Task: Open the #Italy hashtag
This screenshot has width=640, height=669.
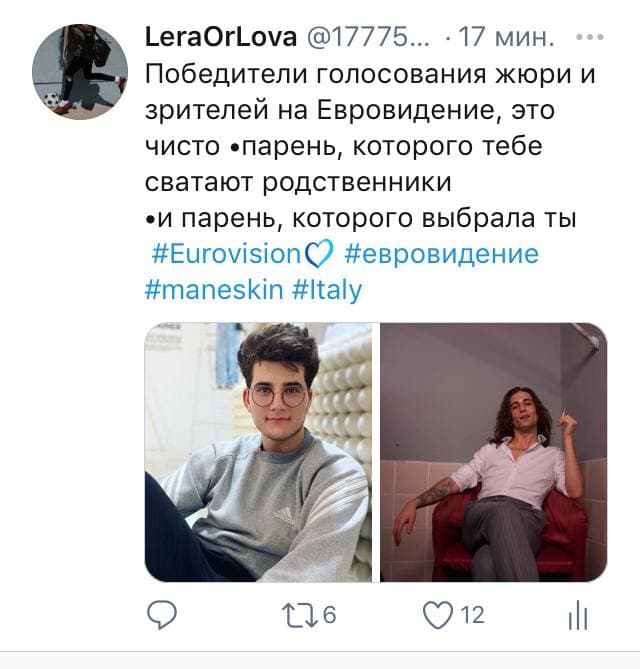Action: coord(327,290)
